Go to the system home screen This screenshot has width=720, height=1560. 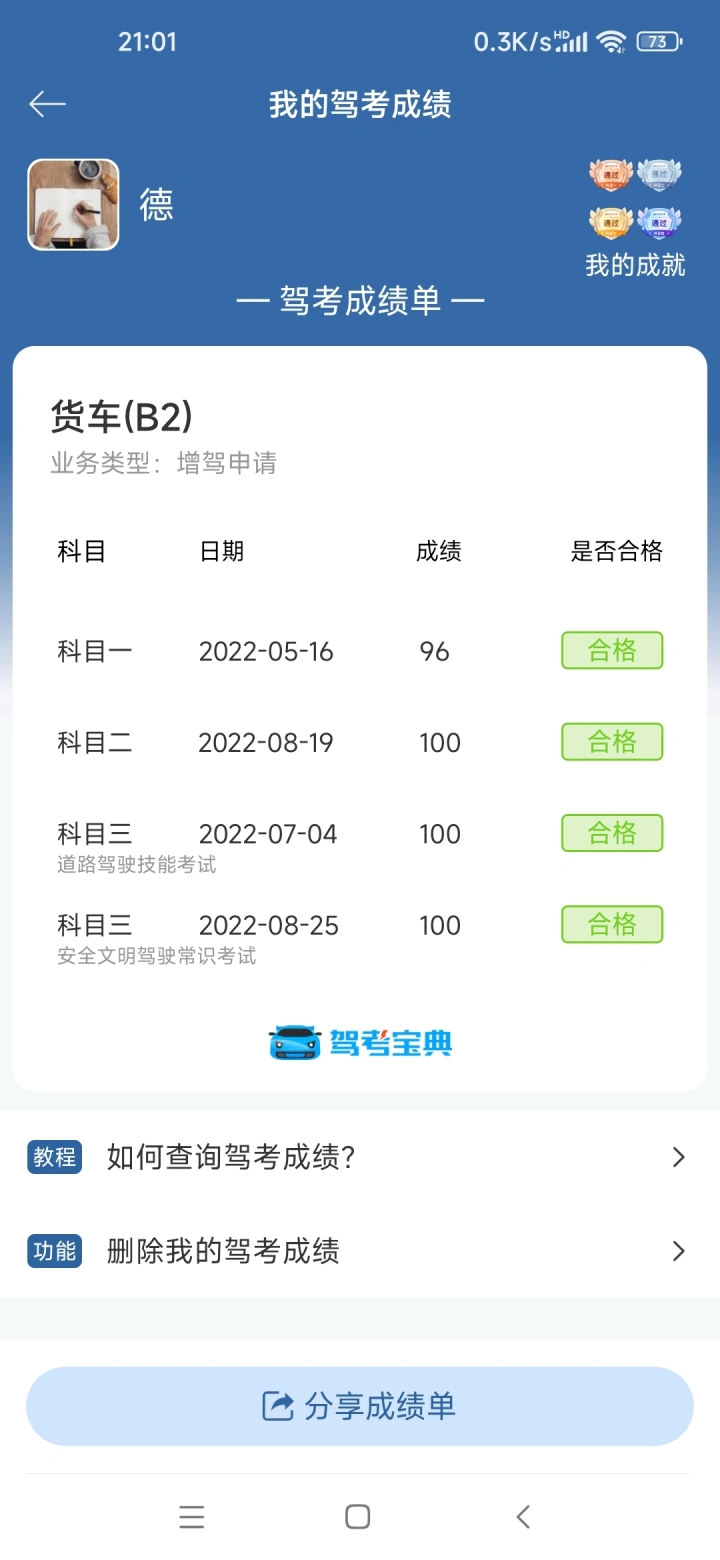pyautogui.click(x=358, y=1517)
